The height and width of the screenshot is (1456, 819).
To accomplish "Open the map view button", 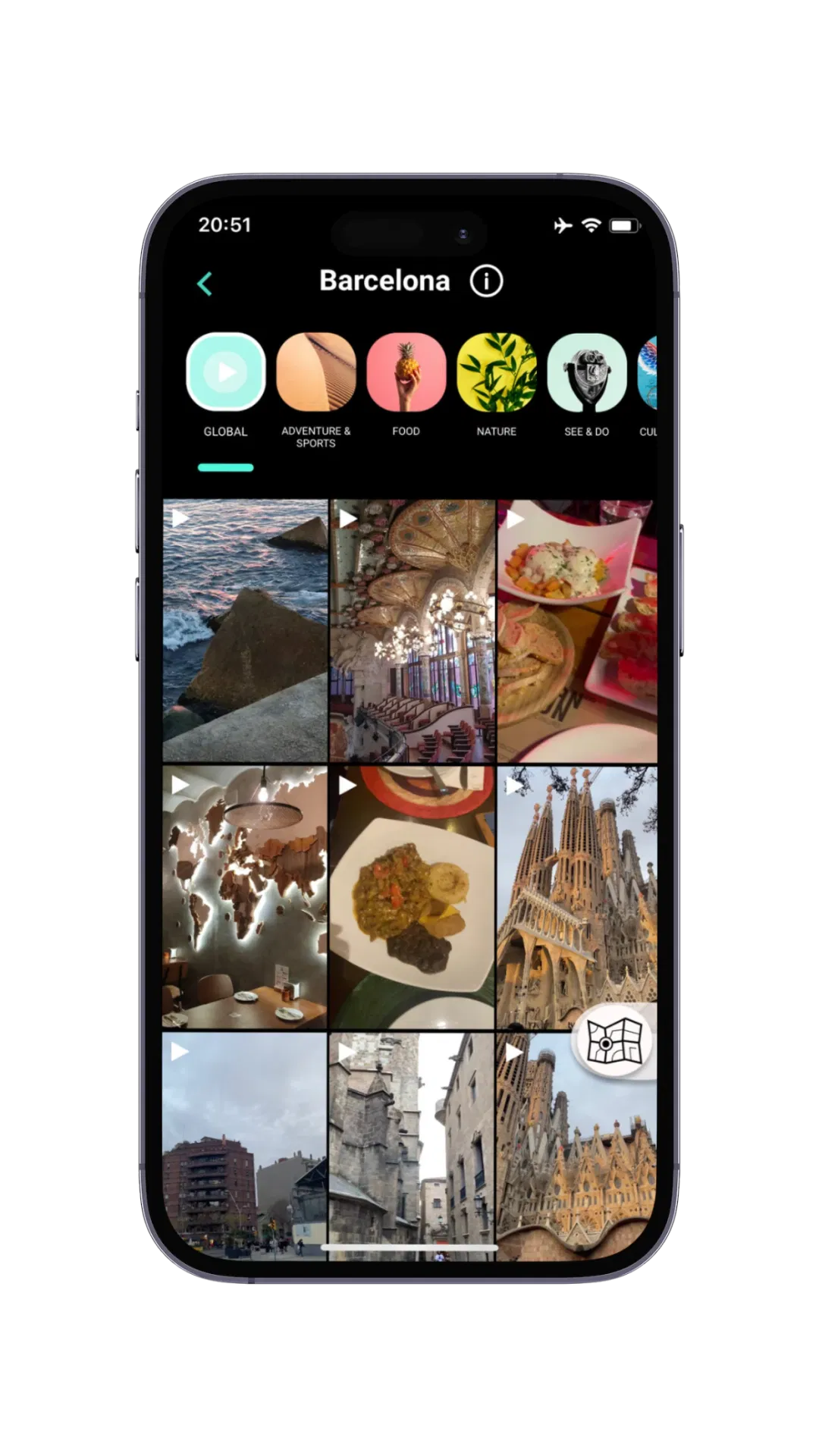I will (x=615, y=1041).
